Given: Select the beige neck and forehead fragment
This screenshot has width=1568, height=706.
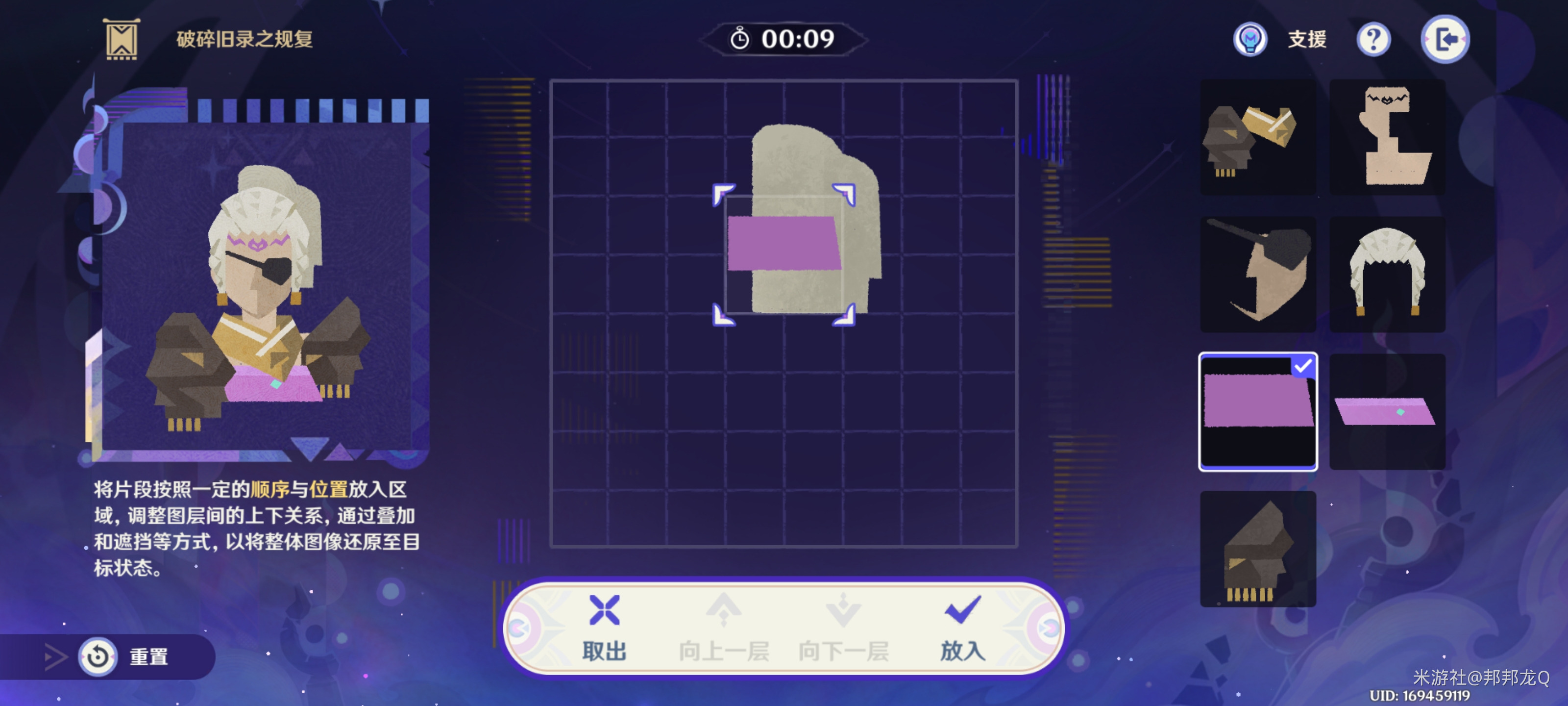Looking at the screenshot, I should point(1387,138).
